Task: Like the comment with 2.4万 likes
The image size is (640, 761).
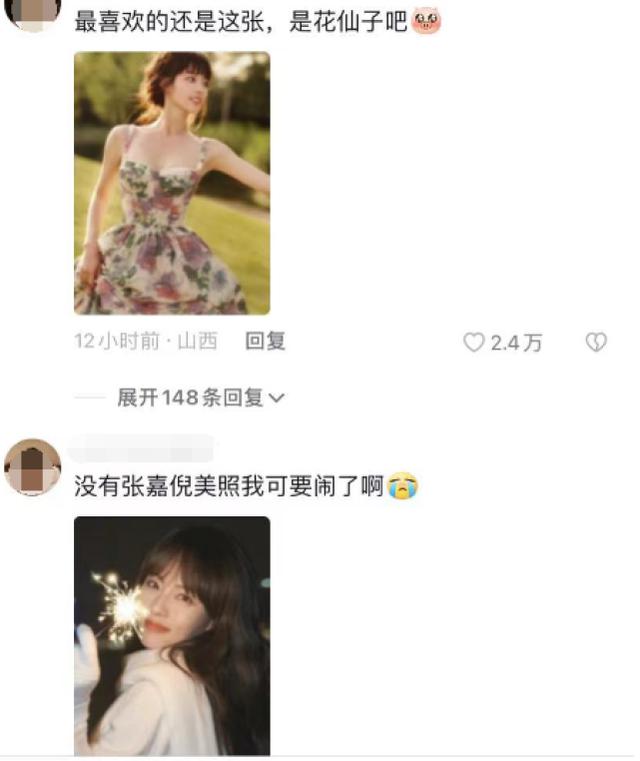Action: (x=474, y=343)
